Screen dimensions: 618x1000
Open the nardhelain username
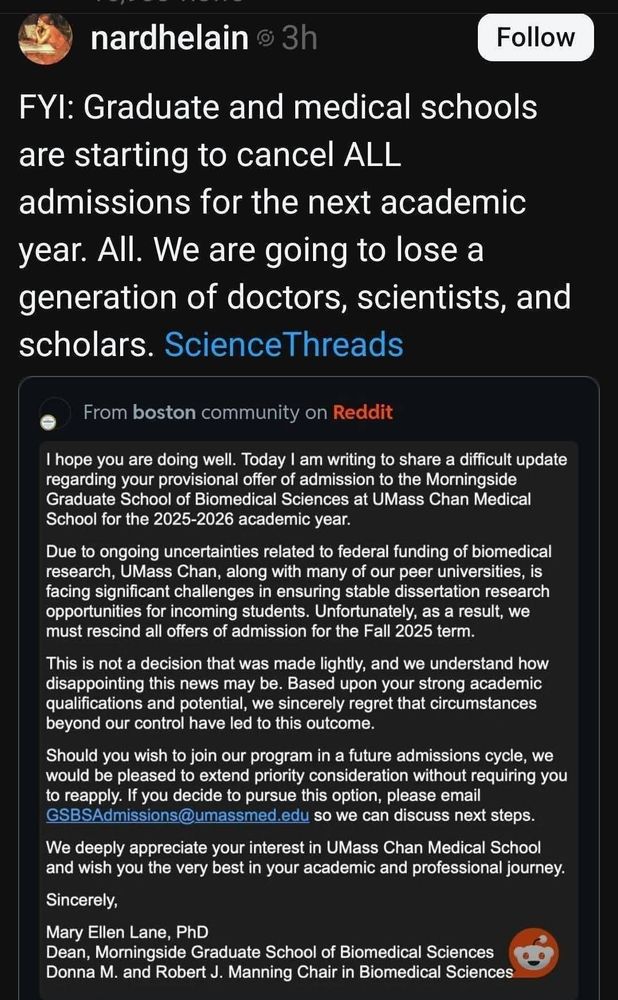pyautogui.click(x=170, y=39)
